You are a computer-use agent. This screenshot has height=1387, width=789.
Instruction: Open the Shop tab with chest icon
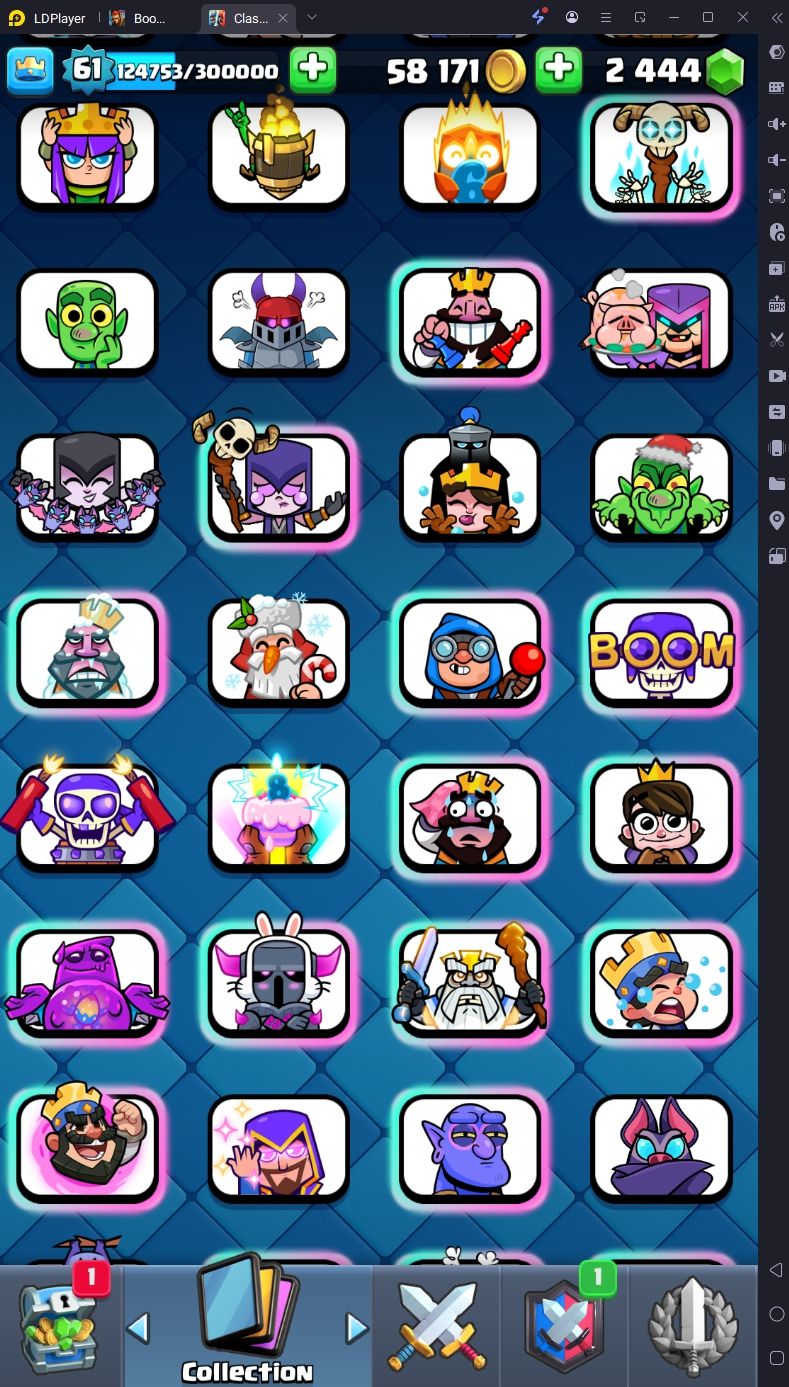click(x=62, y=1325)
